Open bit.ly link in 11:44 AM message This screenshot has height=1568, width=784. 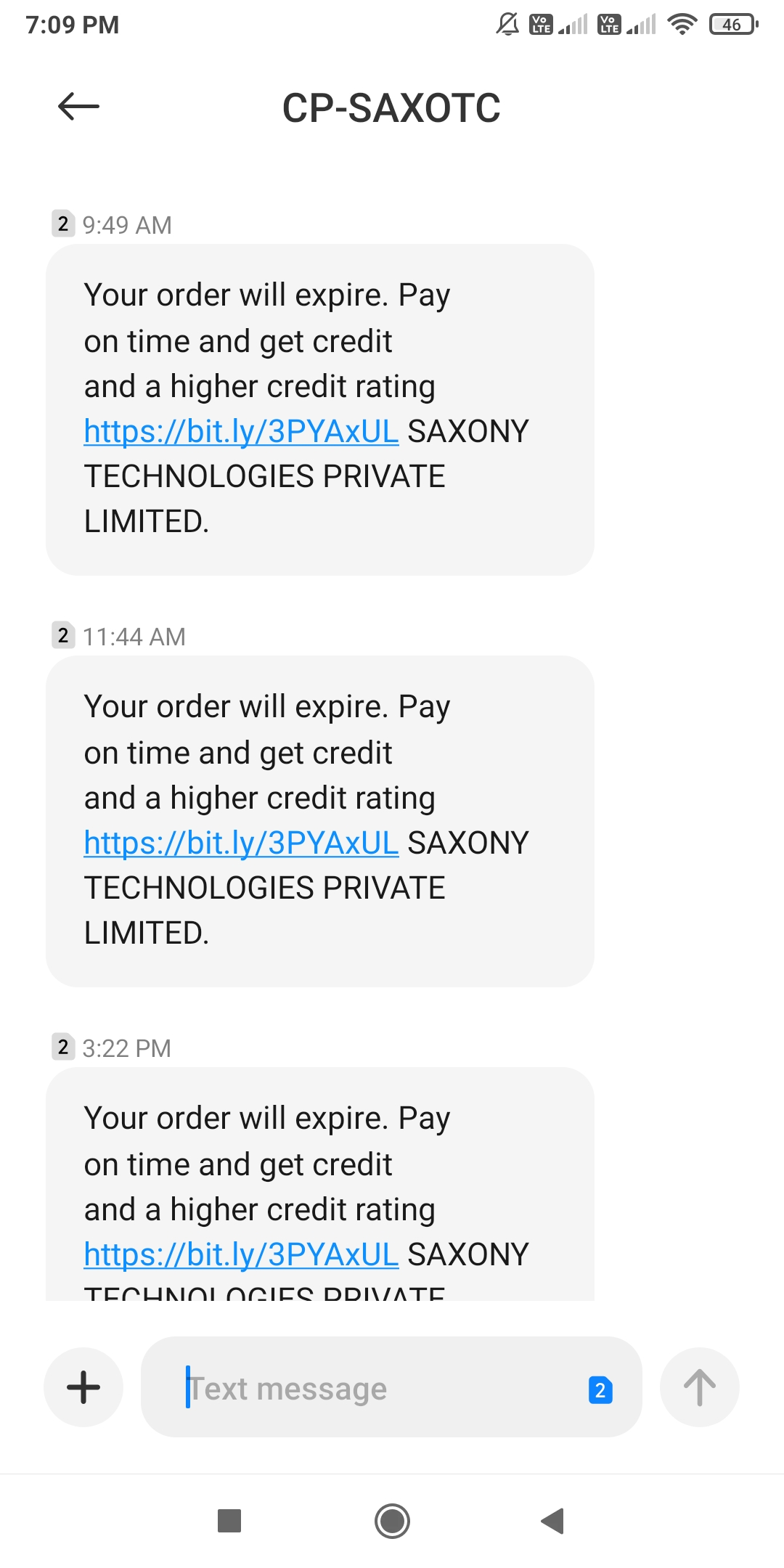pos(241,843)
